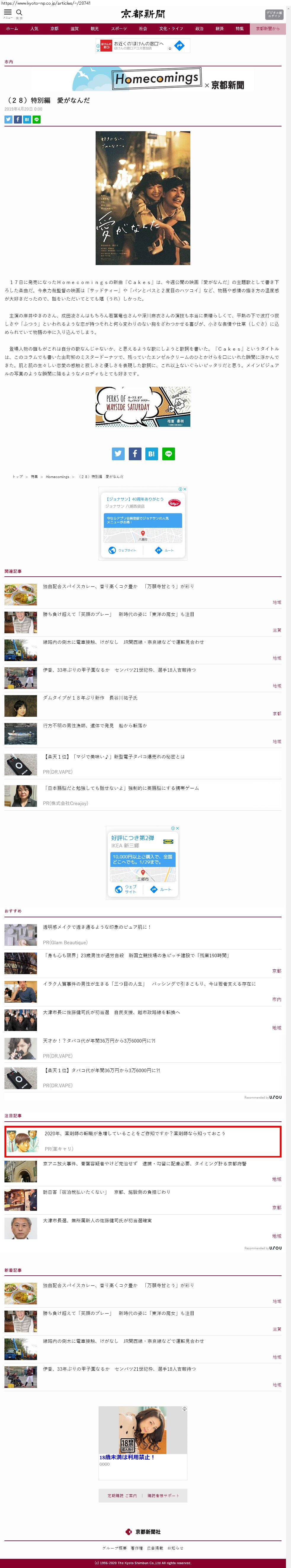
Task: Share article on Twitter below the story
Action: [118, 453]
